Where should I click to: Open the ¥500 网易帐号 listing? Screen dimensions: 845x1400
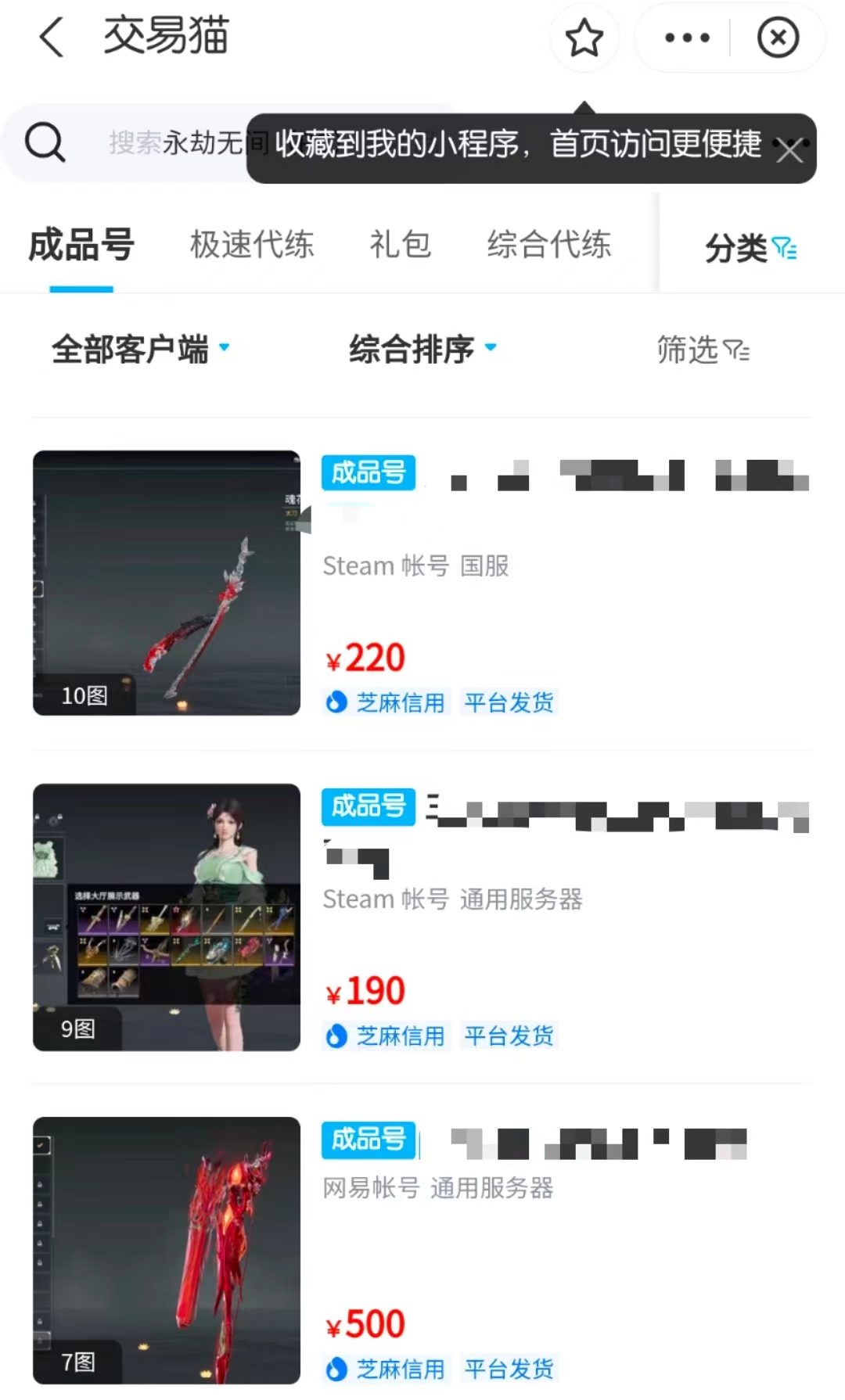421,1250
